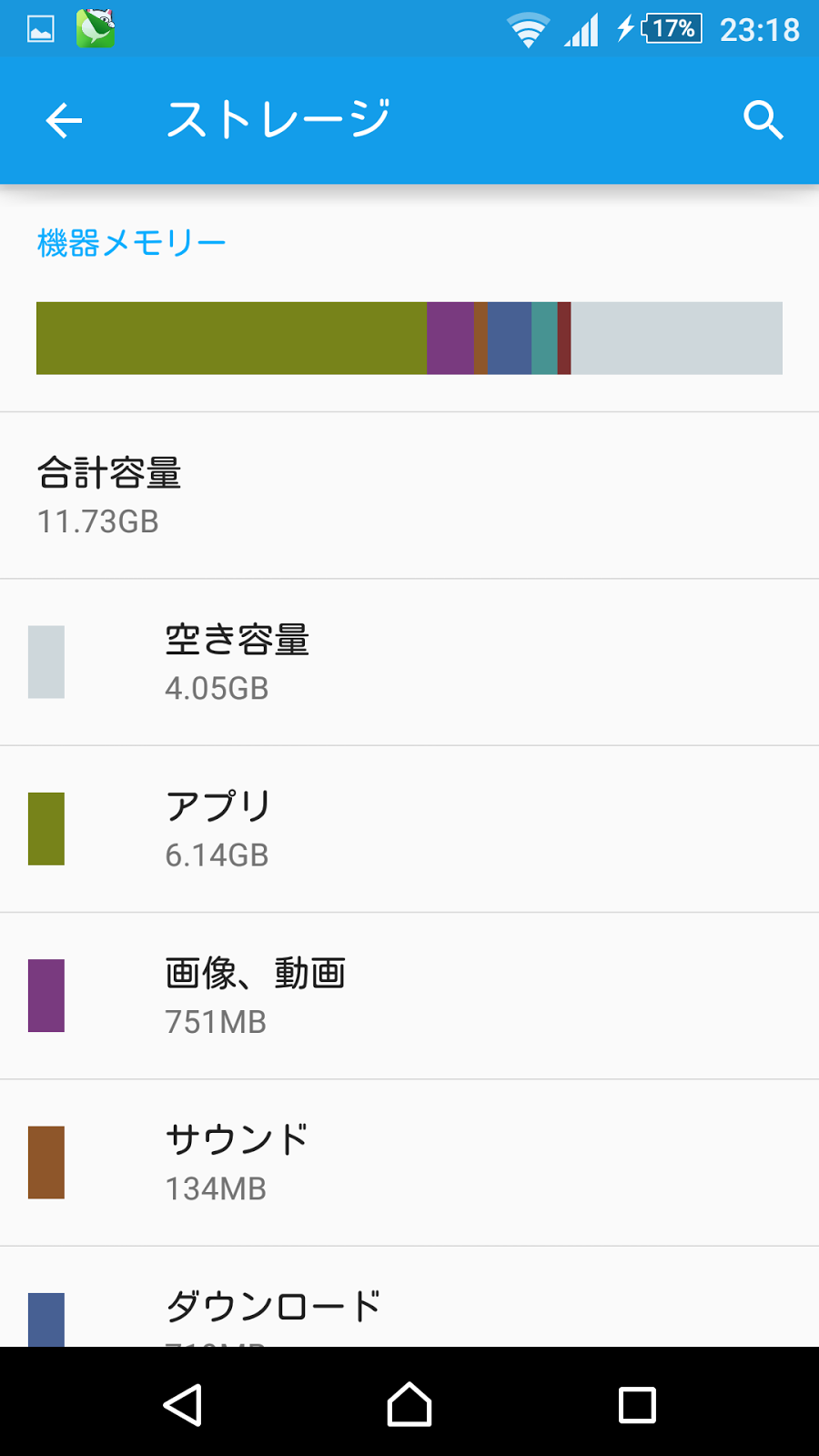This screenshot has height=1456, width=819.
Task: View the サウンド storage details
Action: click(x=409, y=1162)
